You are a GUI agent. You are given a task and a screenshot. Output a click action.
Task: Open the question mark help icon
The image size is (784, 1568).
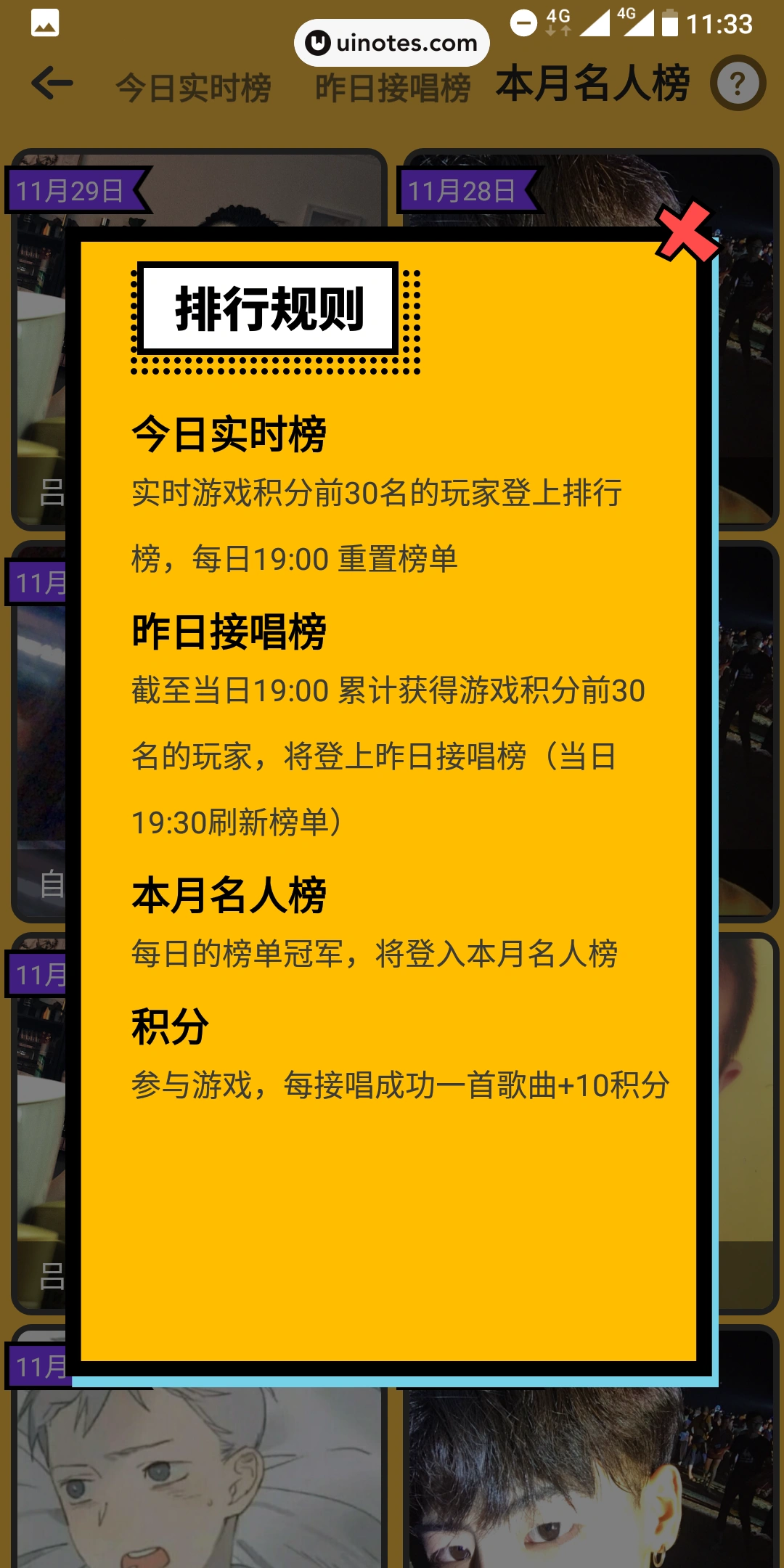click(x=738, y=83)
